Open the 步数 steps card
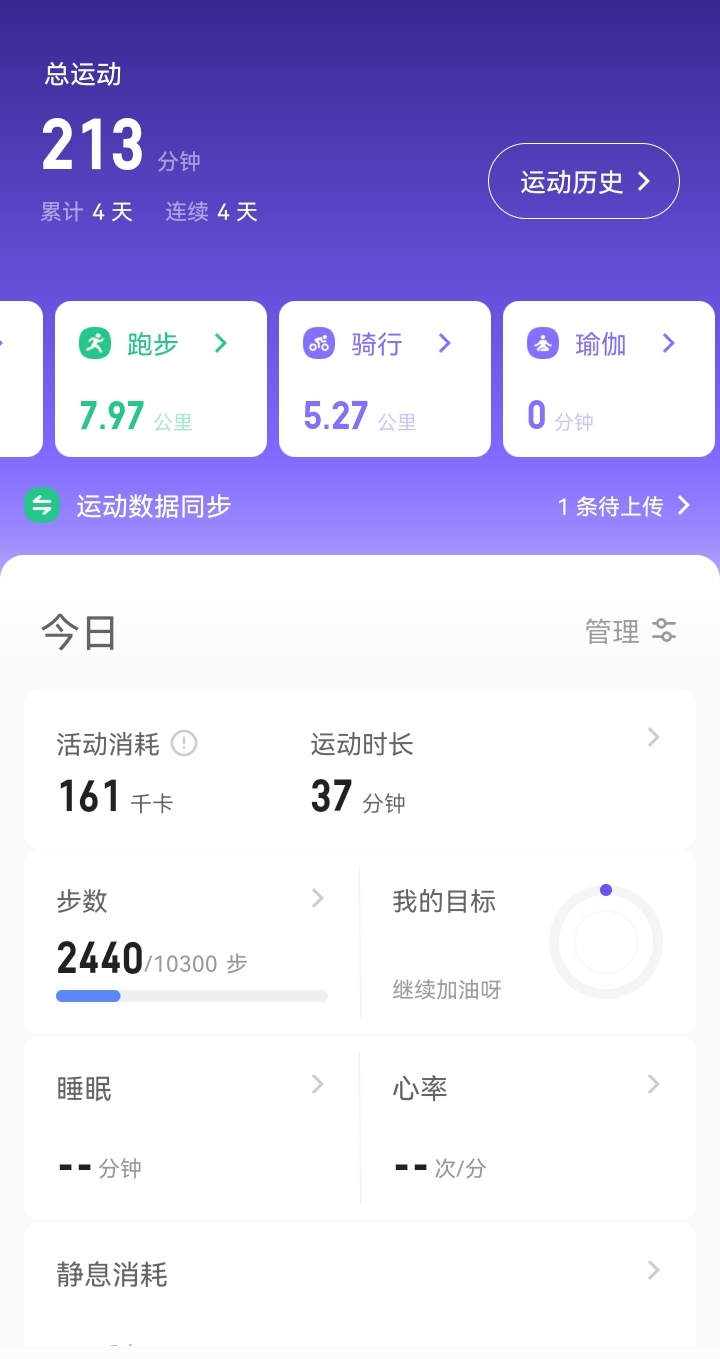This screenshot has width=720, height=1359. (191, 940)
